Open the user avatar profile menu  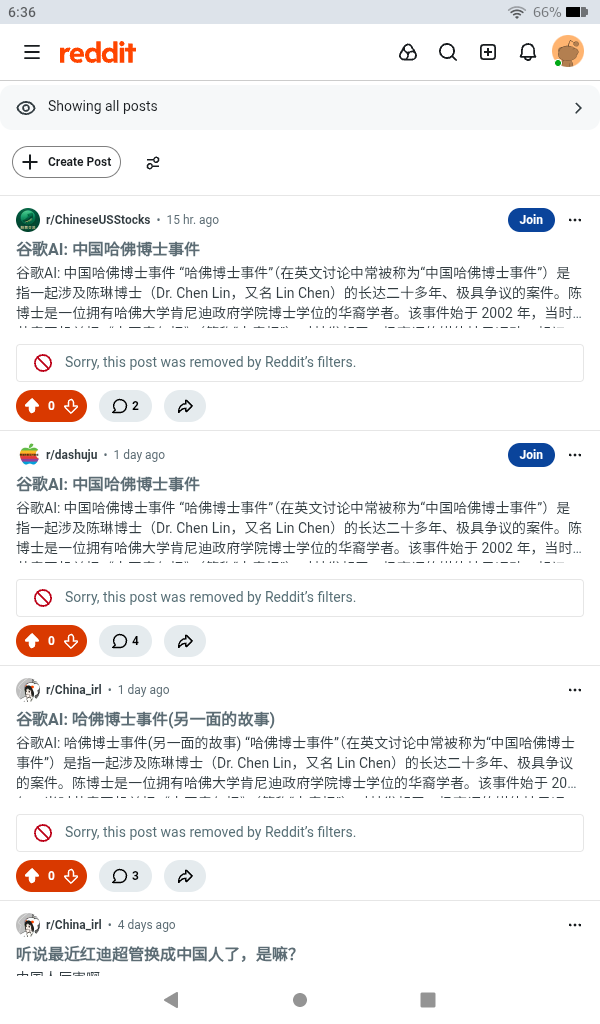[x=567, y=52]
